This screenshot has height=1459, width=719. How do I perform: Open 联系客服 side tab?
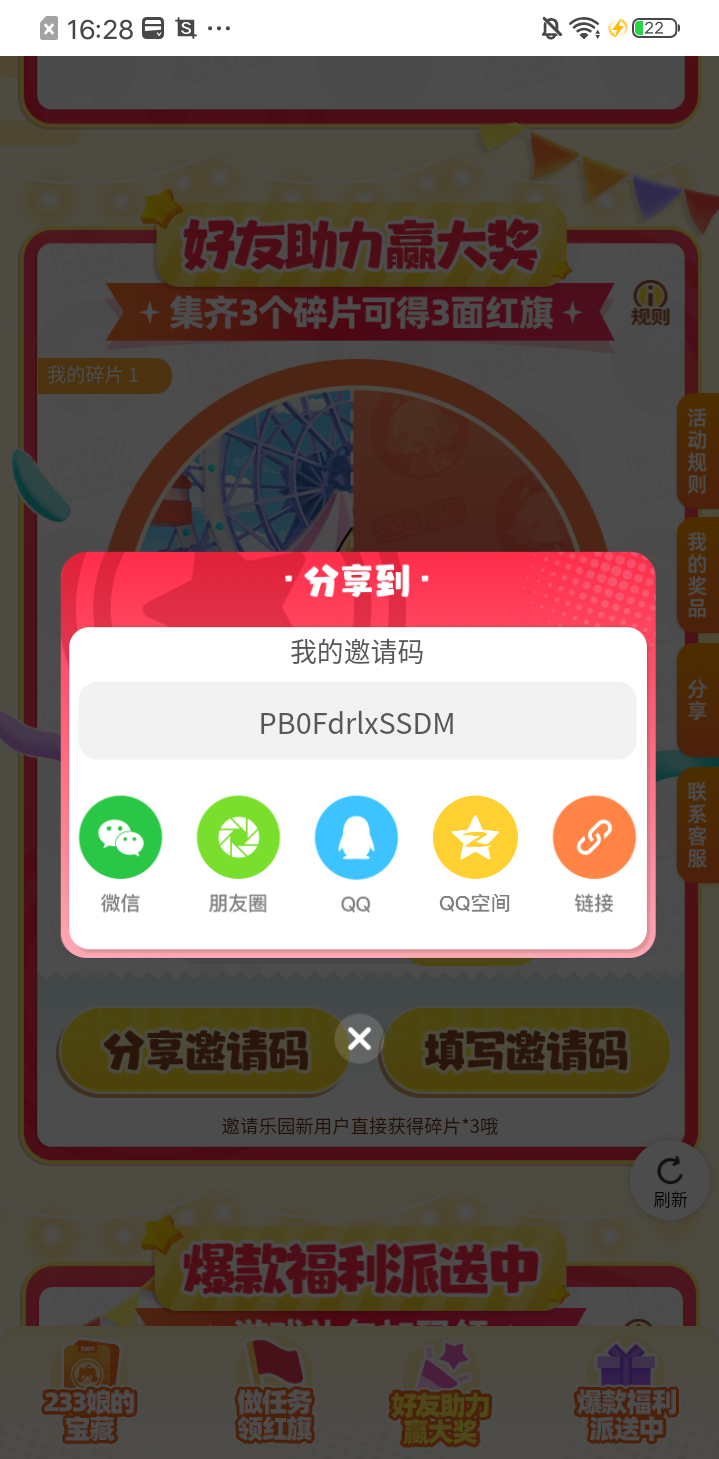coord(697,824)
